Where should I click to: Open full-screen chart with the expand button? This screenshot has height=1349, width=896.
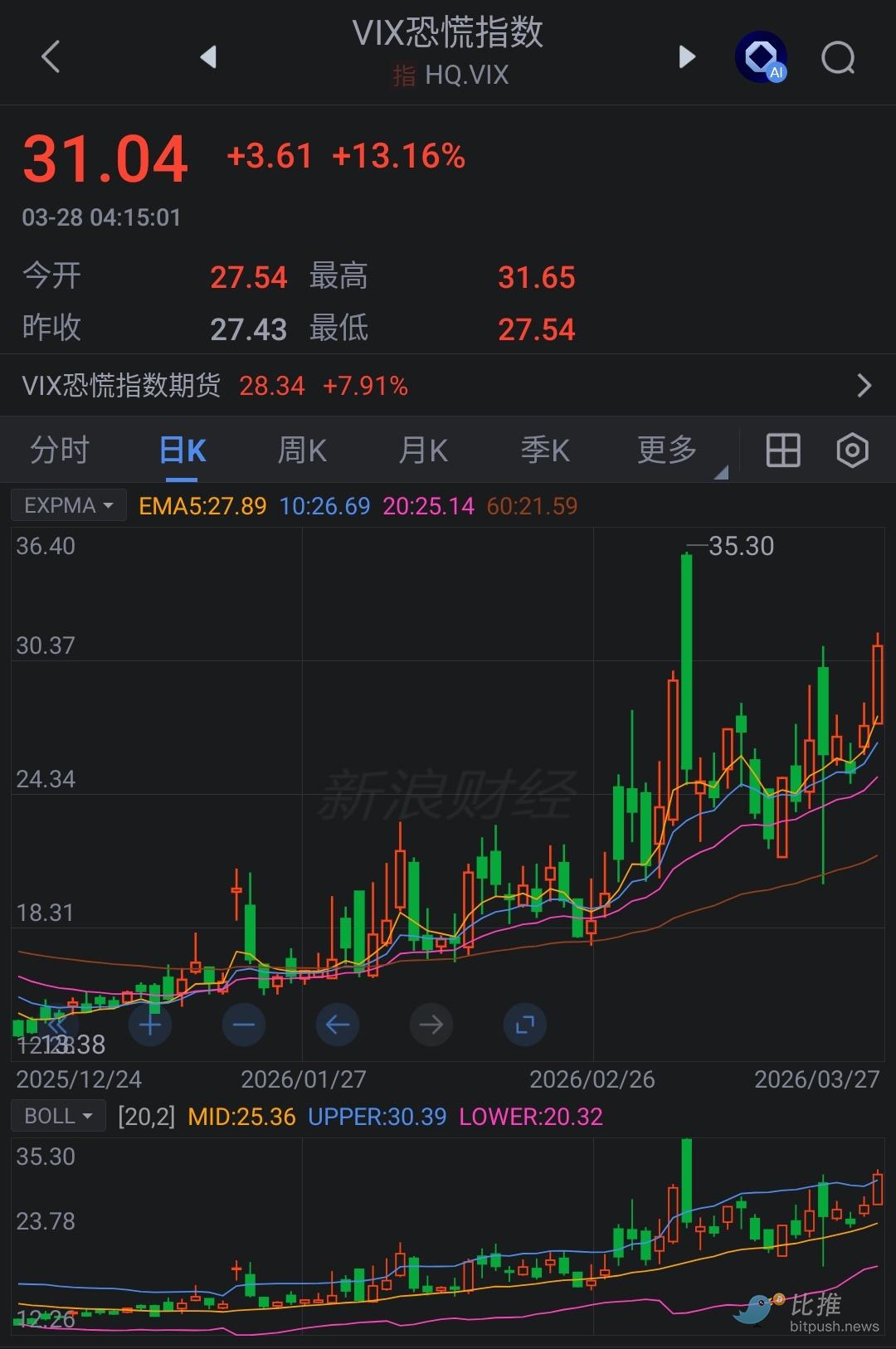click(525, 1025)
